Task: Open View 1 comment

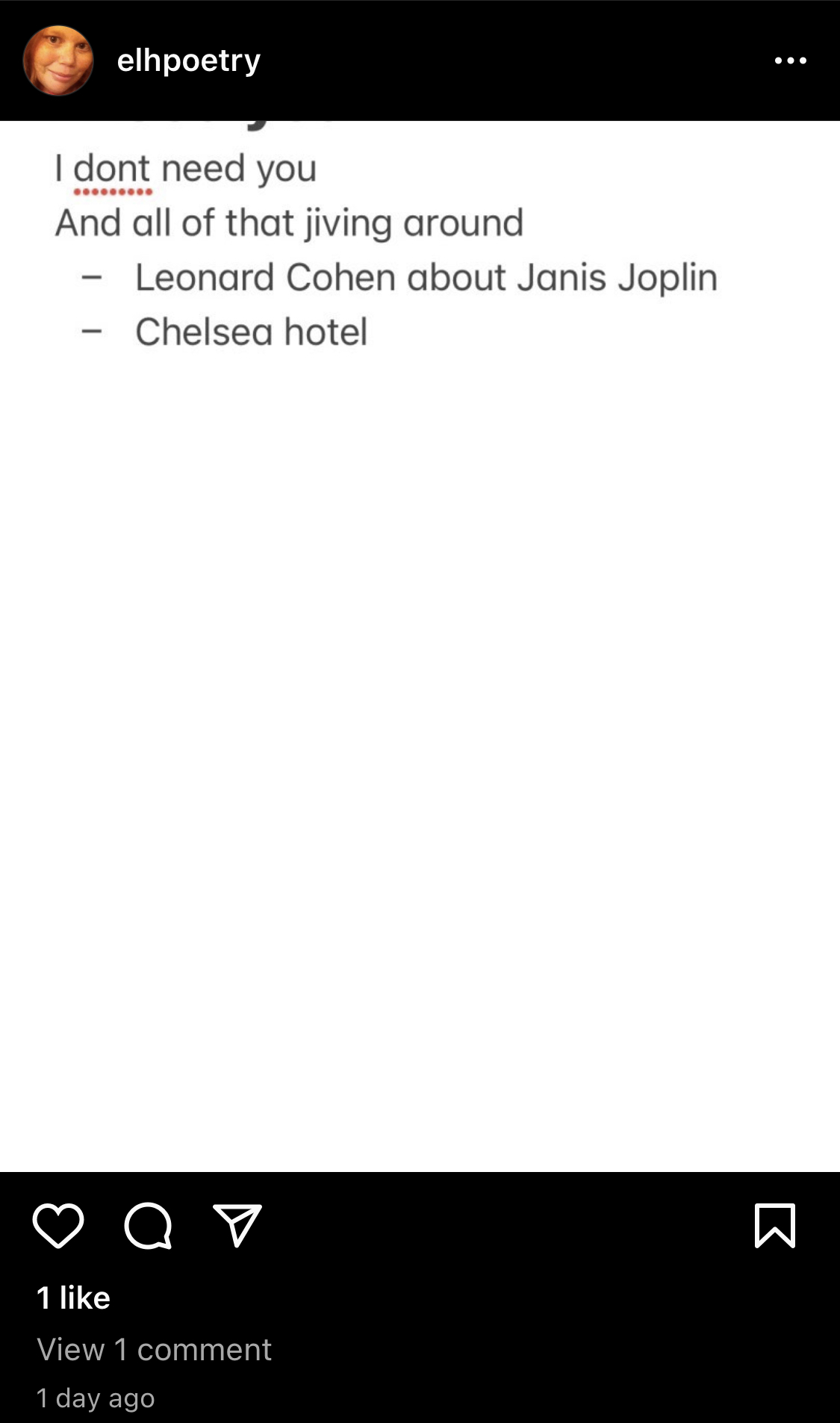Action: (x=154, y=1350)
